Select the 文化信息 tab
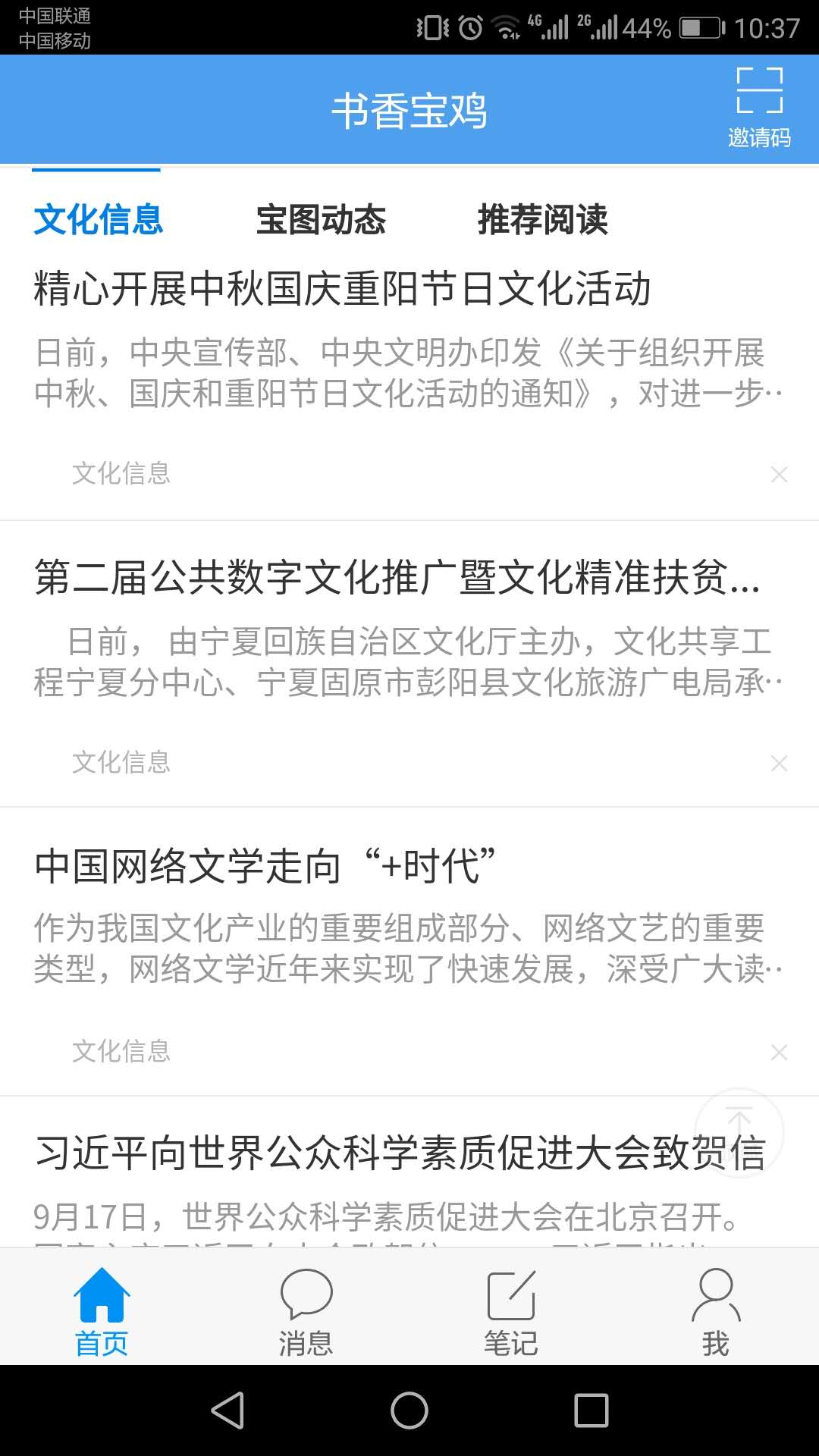 tap(99, 220)
